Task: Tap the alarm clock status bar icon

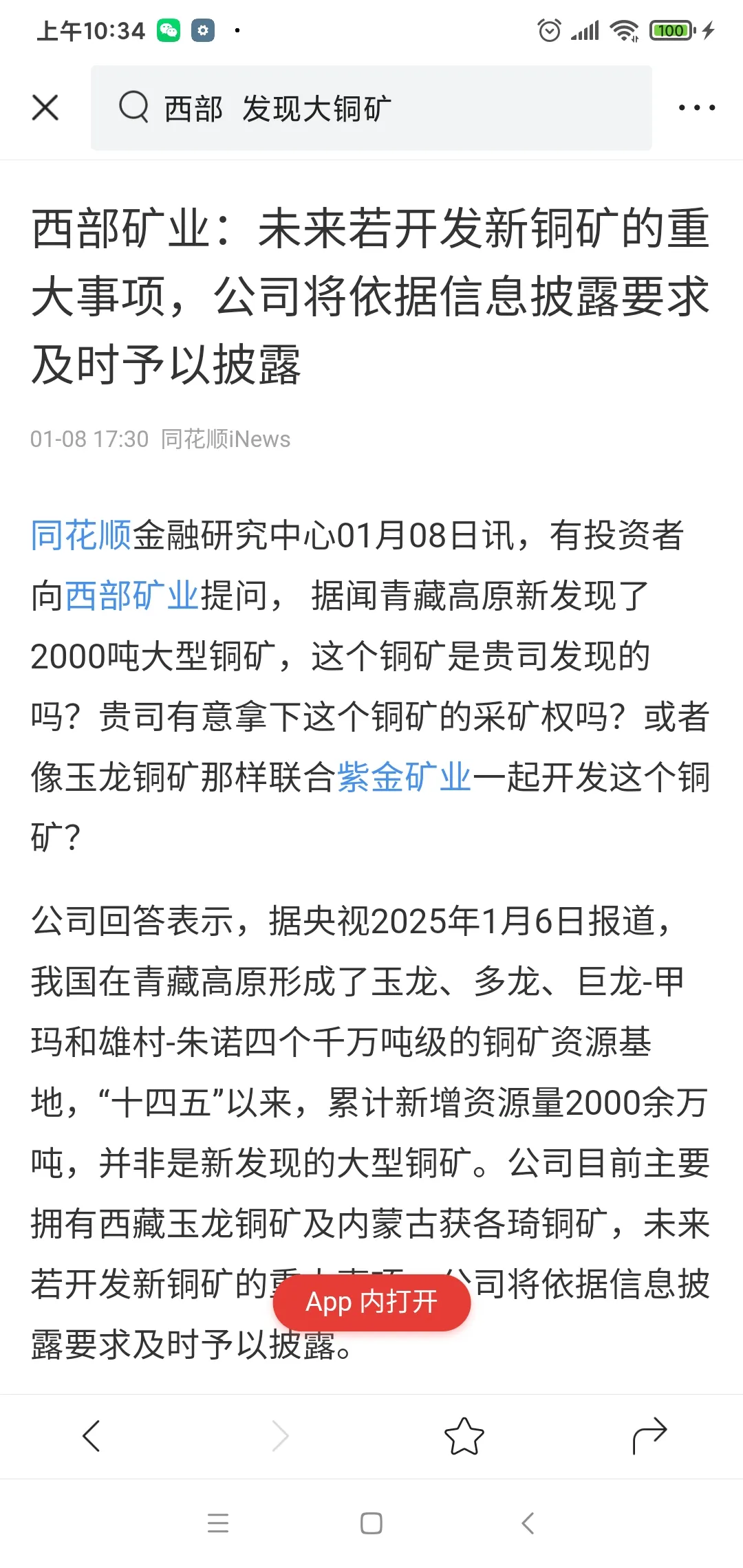Action: click(548, 30)
